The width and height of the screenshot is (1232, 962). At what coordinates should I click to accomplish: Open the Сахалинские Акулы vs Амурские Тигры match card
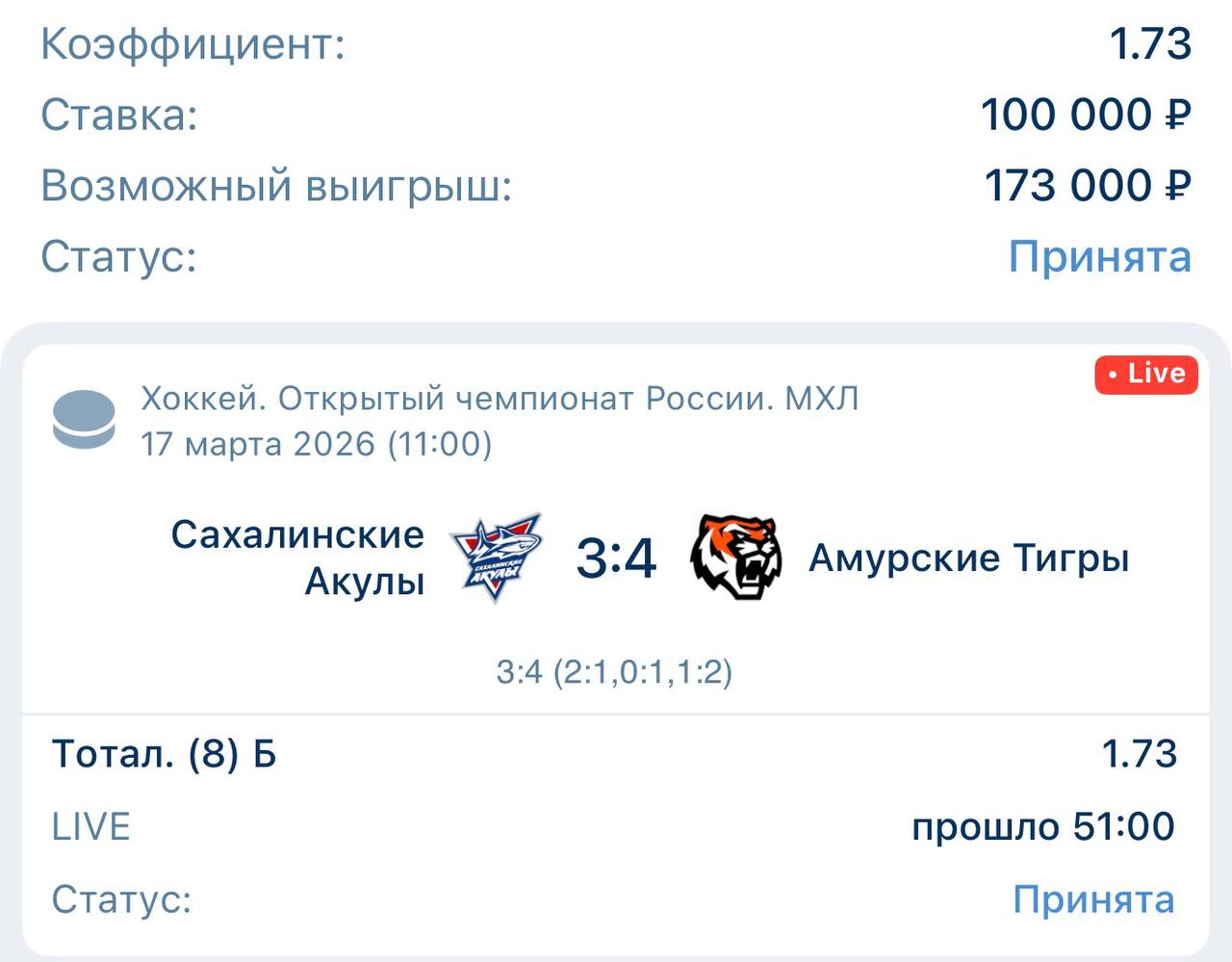coord(616,559)
